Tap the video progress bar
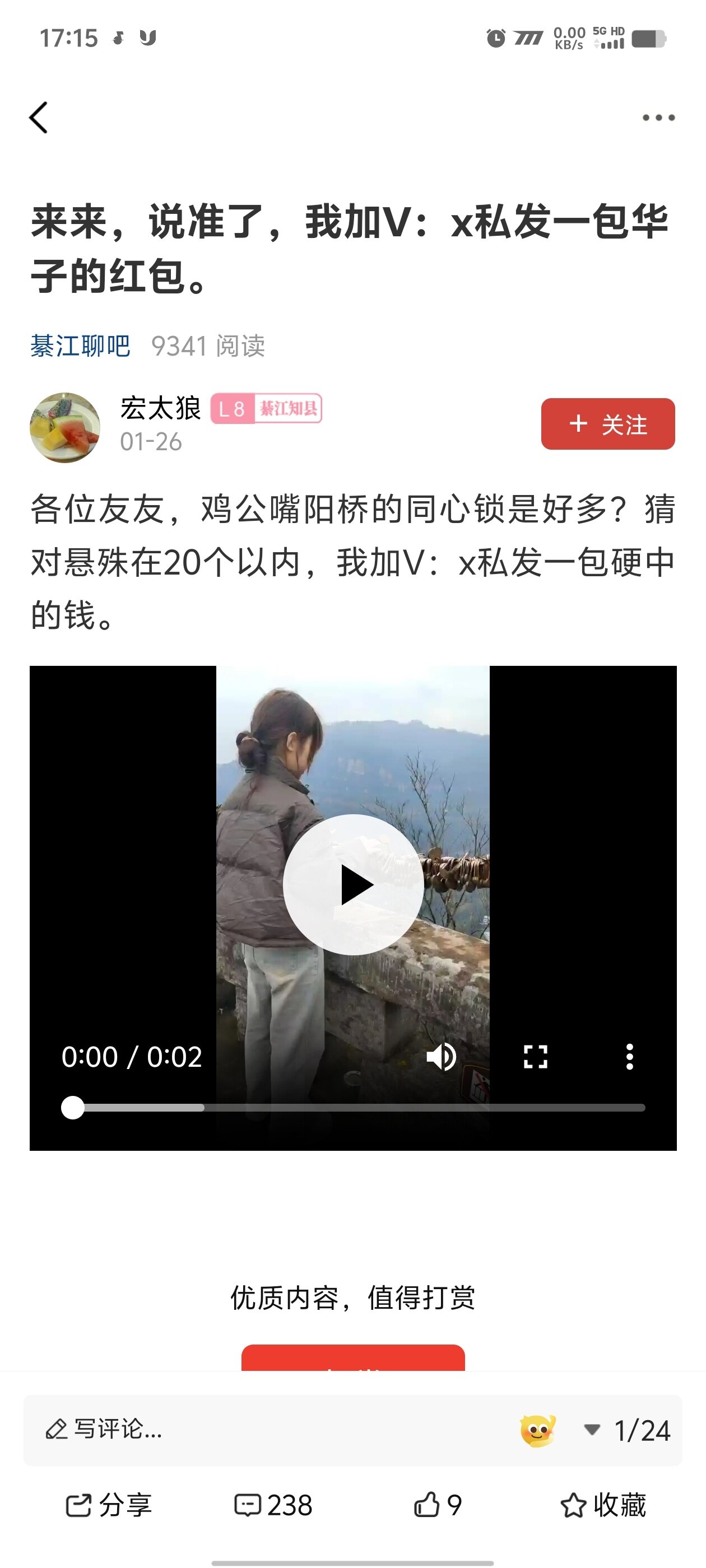 [354, 1108]
